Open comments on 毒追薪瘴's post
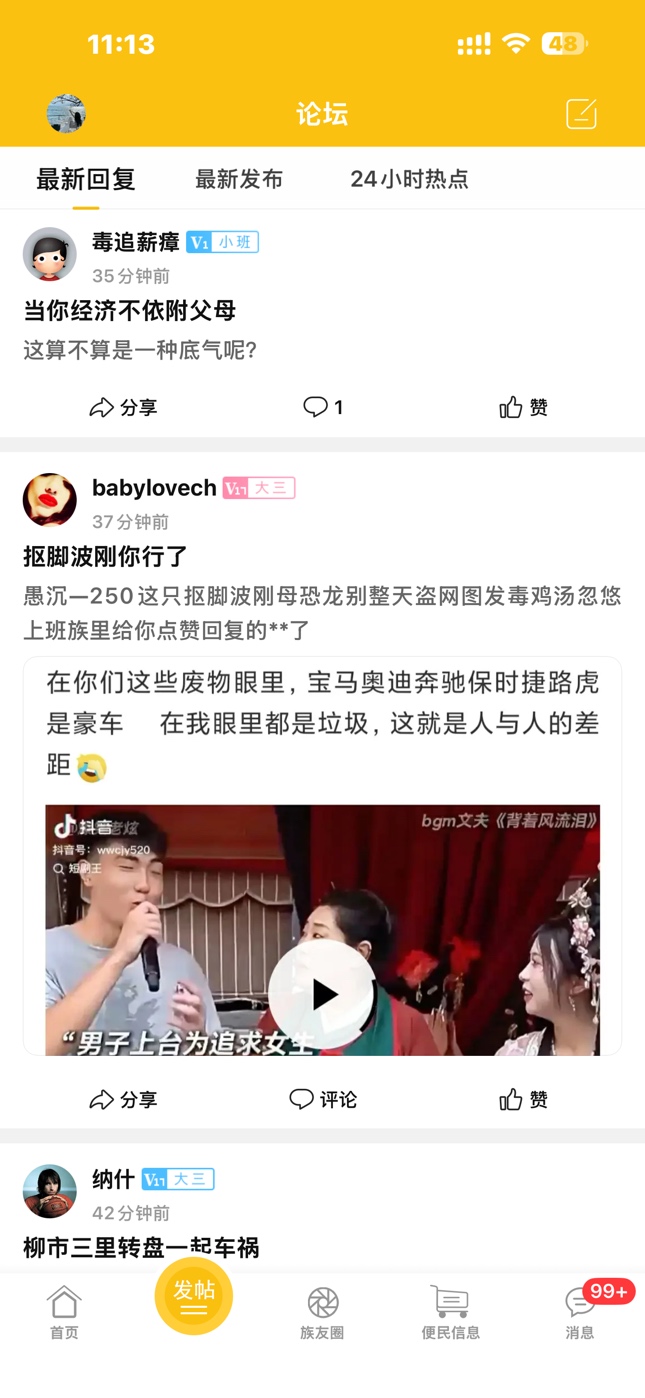Screen dimensions: 645x1398 (x=322, y=407)
